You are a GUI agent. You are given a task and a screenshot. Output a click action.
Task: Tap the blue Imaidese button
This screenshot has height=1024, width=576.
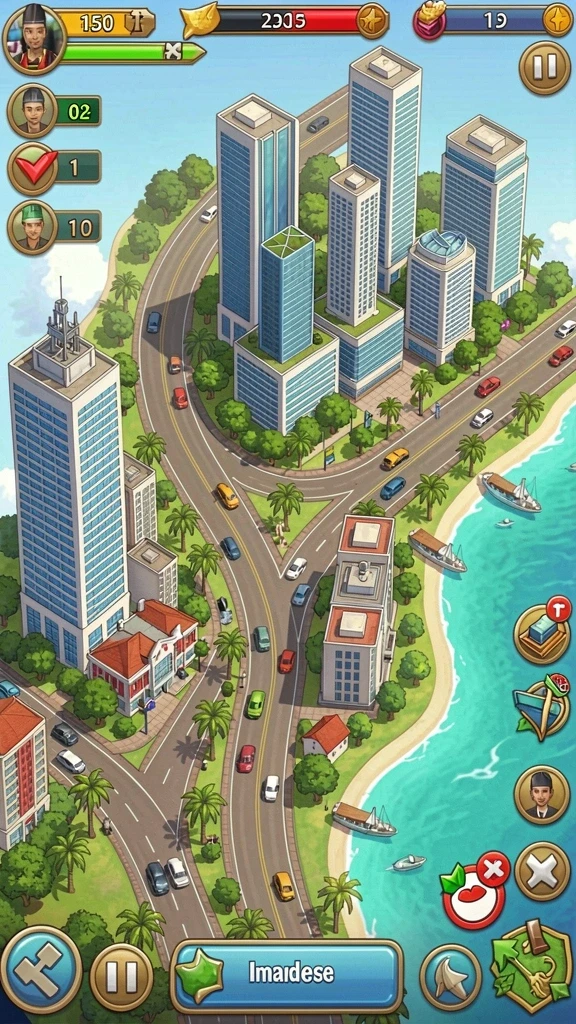pyautogui.click(x=287, y=975)
